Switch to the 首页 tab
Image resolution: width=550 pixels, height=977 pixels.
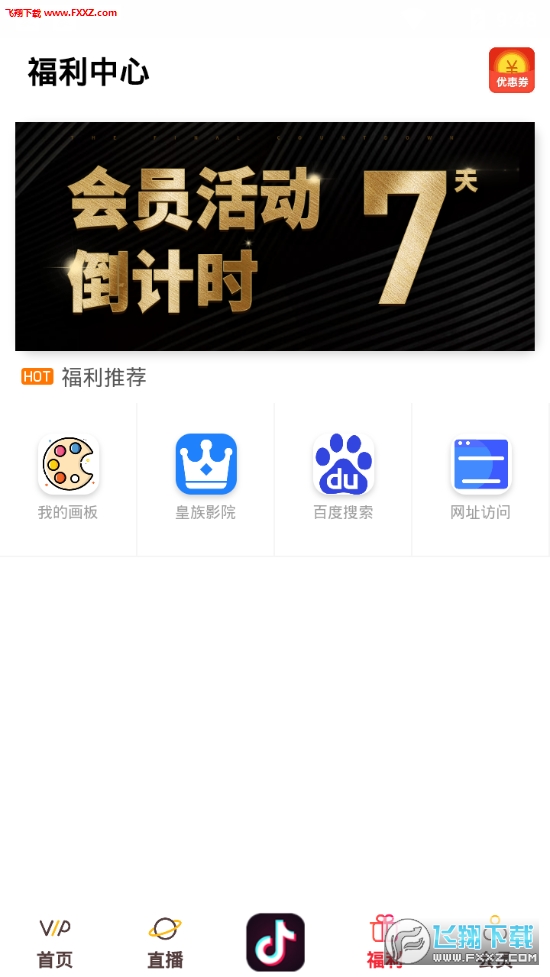(x=55, y=943)
